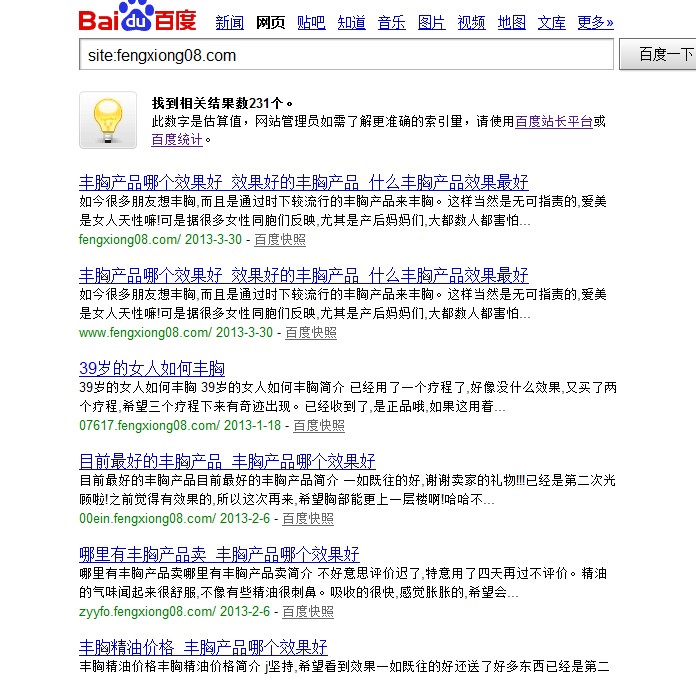Switch to the 地图 tab
696x678 pixels.
coord(511,23)
